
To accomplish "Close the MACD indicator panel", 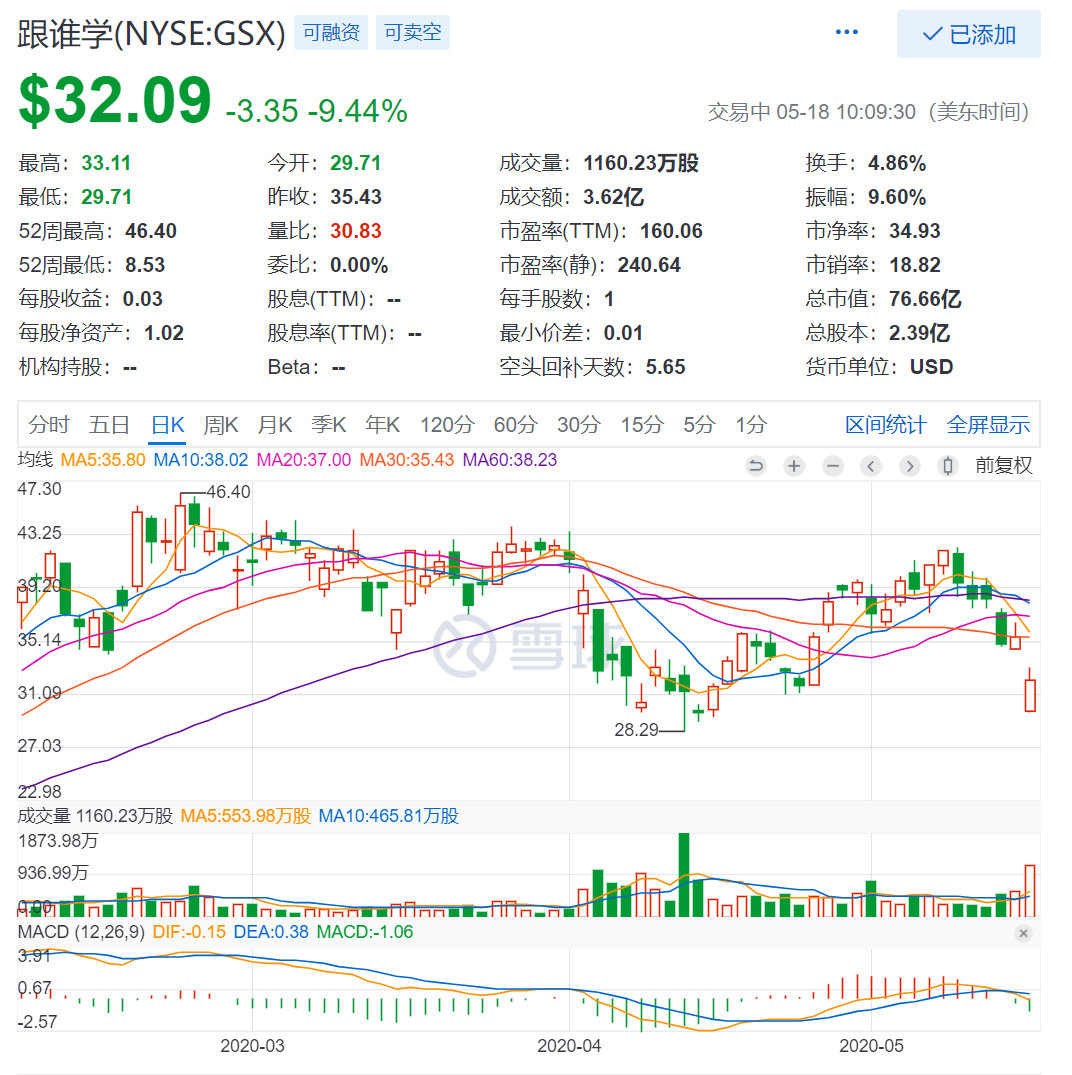I will click(x=1023, y=933).
